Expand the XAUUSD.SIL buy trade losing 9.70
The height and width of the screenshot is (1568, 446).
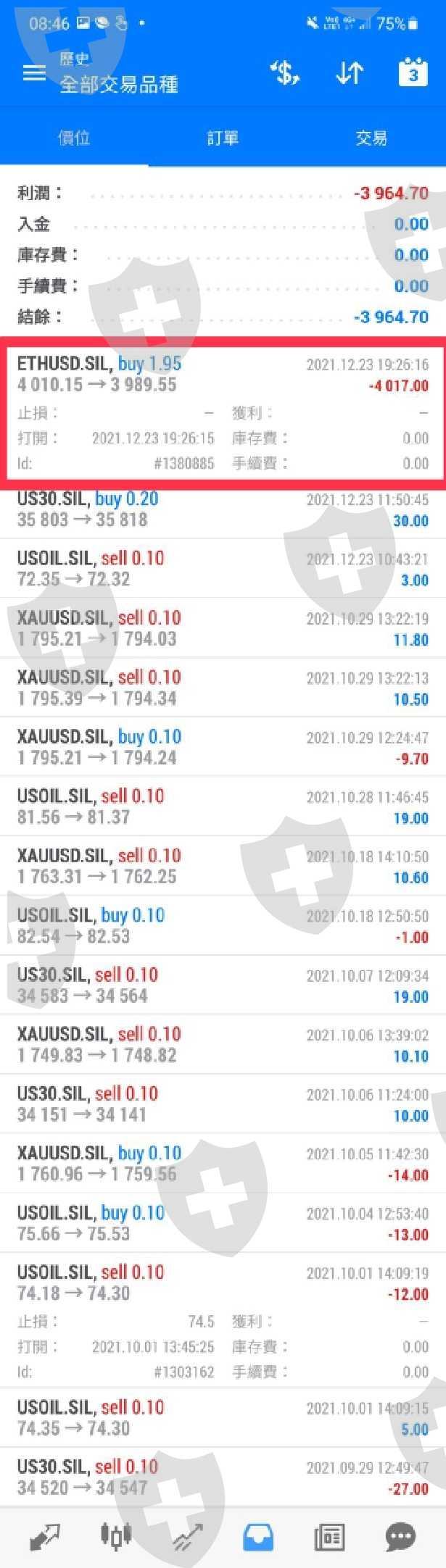point(223,747)
